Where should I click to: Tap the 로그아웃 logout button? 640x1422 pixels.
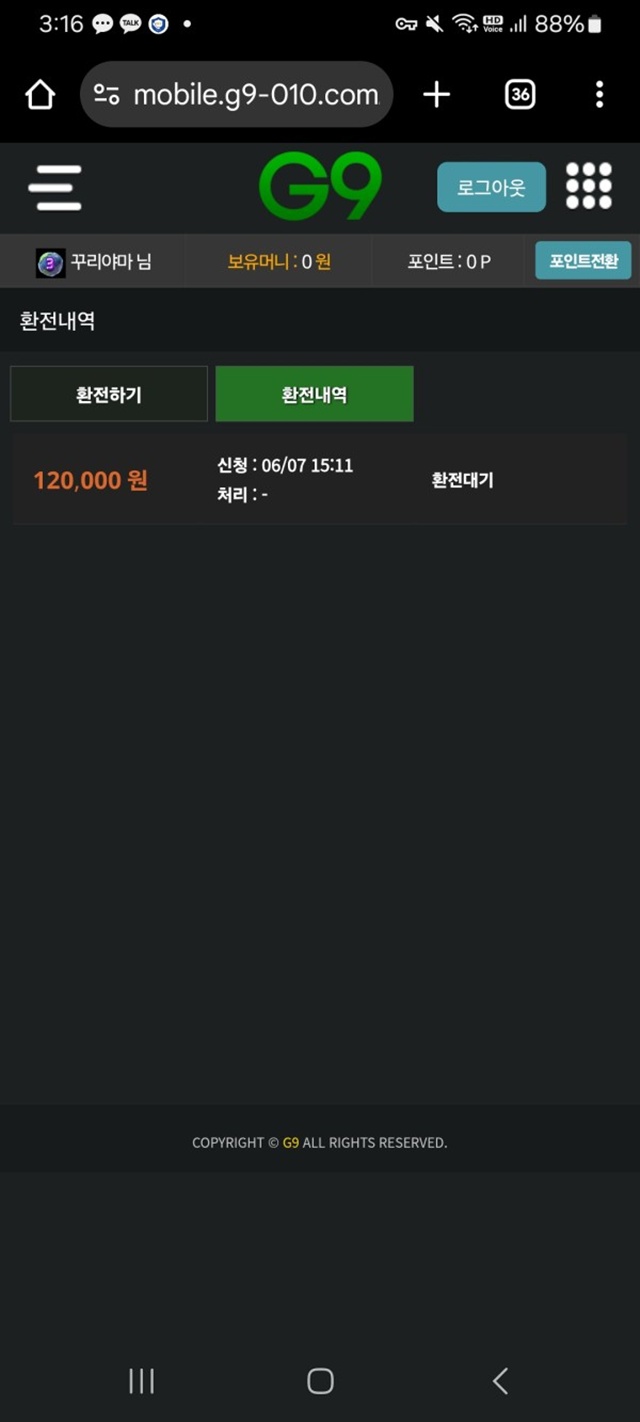point(491,187)
